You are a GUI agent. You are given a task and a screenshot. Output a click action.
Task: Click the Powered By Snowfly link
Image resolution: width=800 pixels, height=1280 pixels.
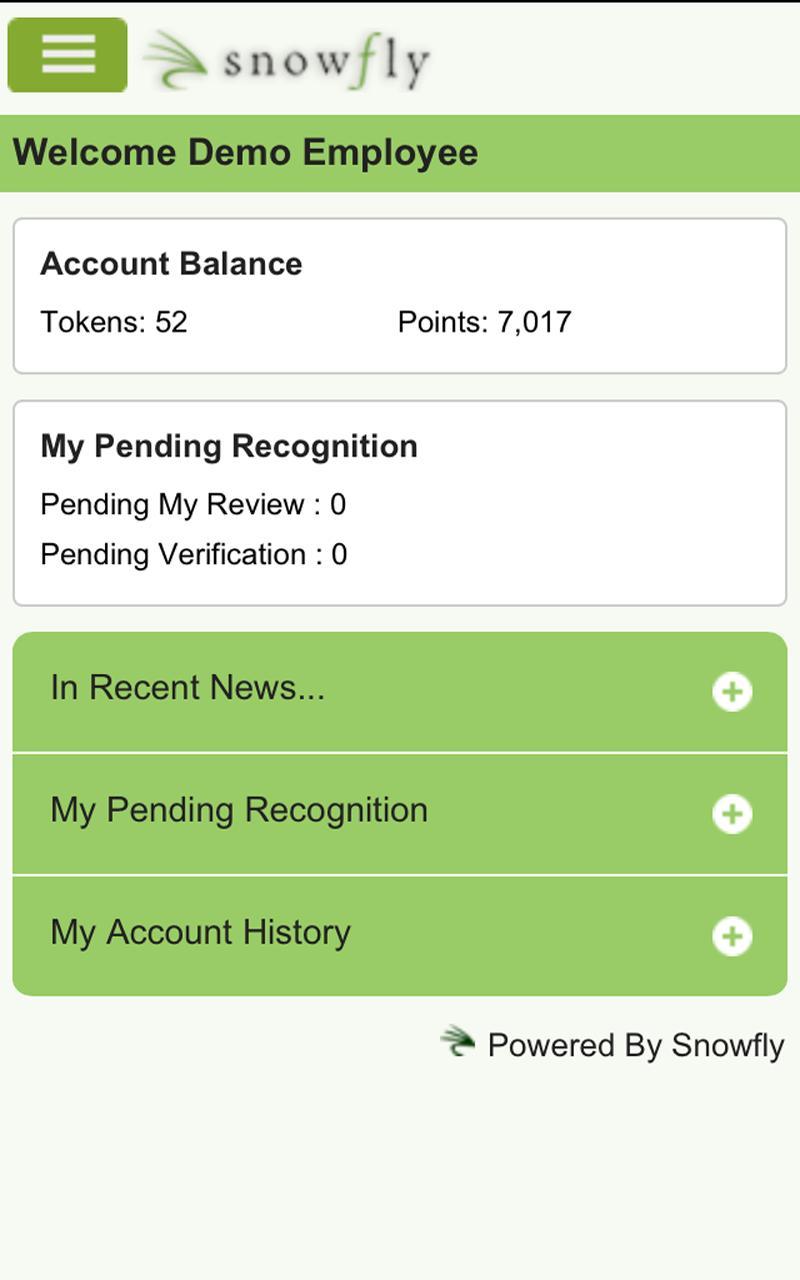coord(635,1045)
